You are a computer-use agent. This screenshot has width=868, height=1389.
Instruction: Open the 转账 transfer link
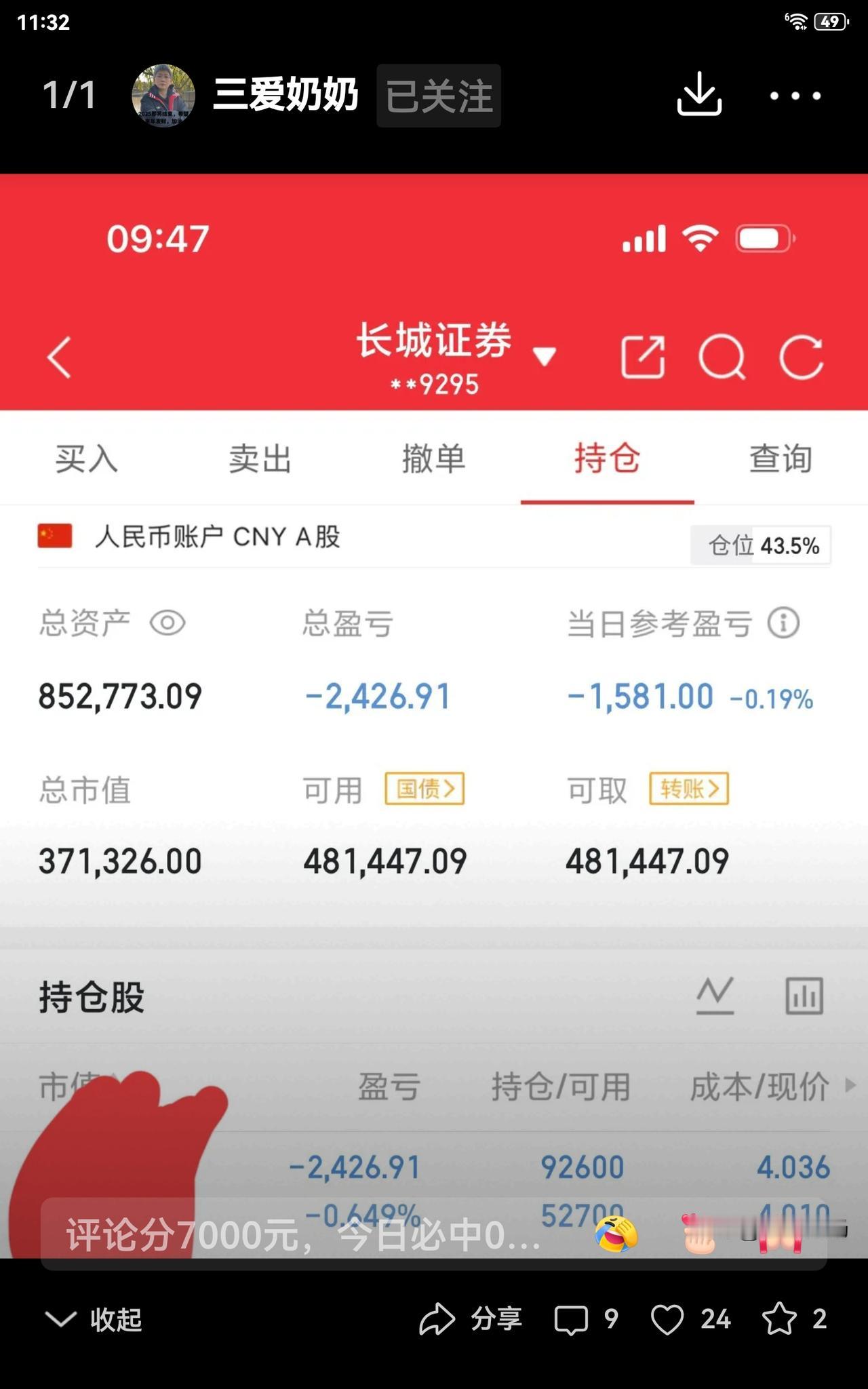coord(689,789)
